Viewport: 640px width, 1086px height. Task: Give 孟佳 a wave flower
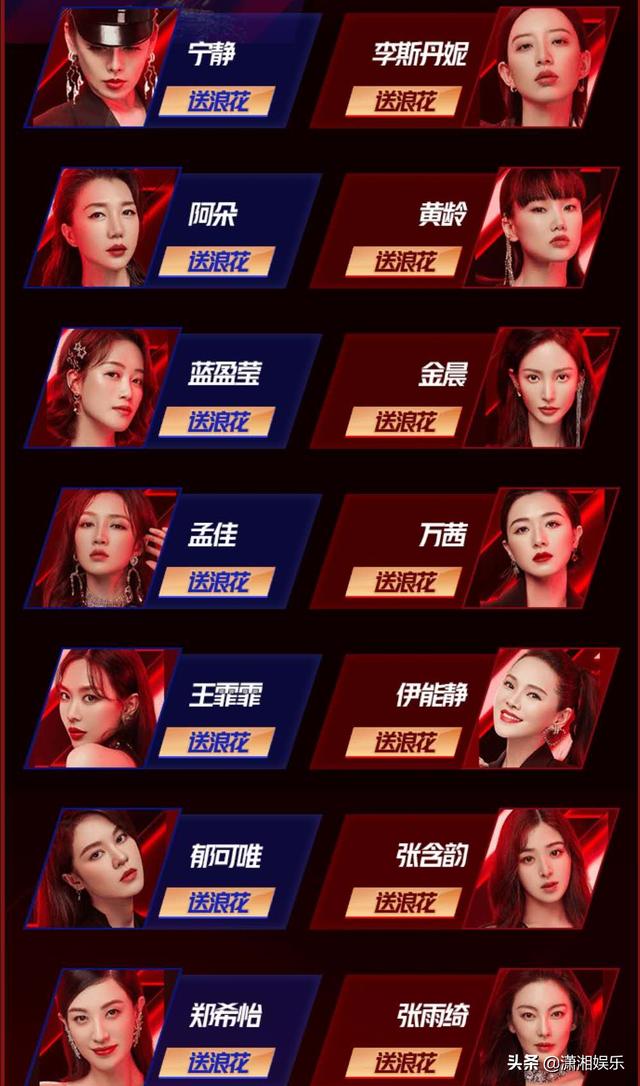[x=216, y=582]
